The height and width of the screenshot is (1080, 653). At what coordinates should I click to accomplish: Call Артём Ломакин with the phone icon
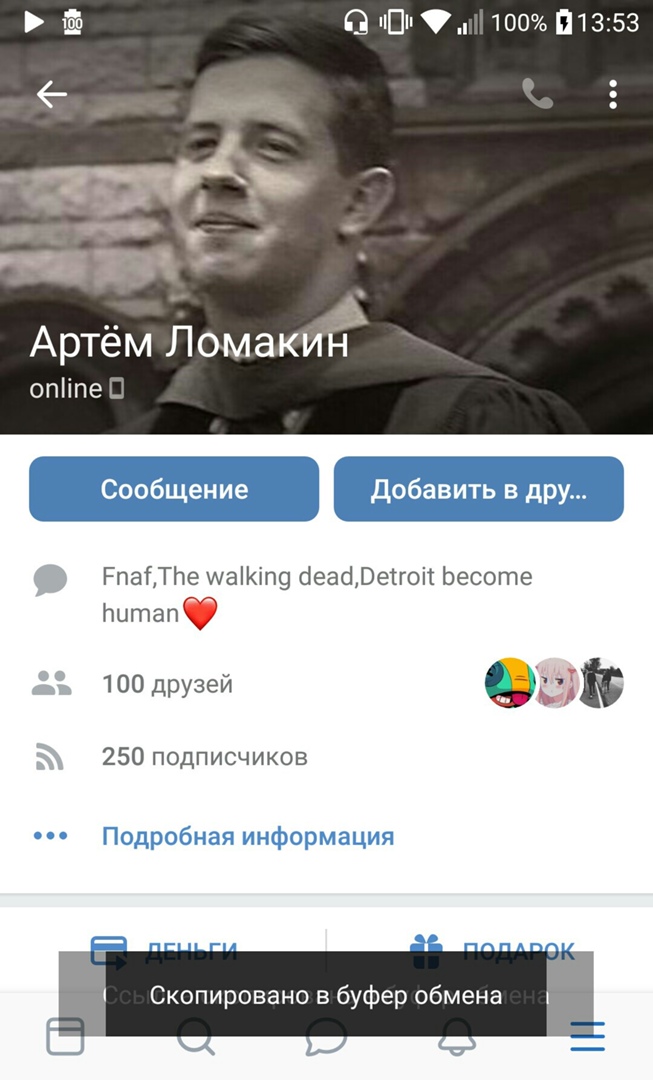tap(537, 94)
